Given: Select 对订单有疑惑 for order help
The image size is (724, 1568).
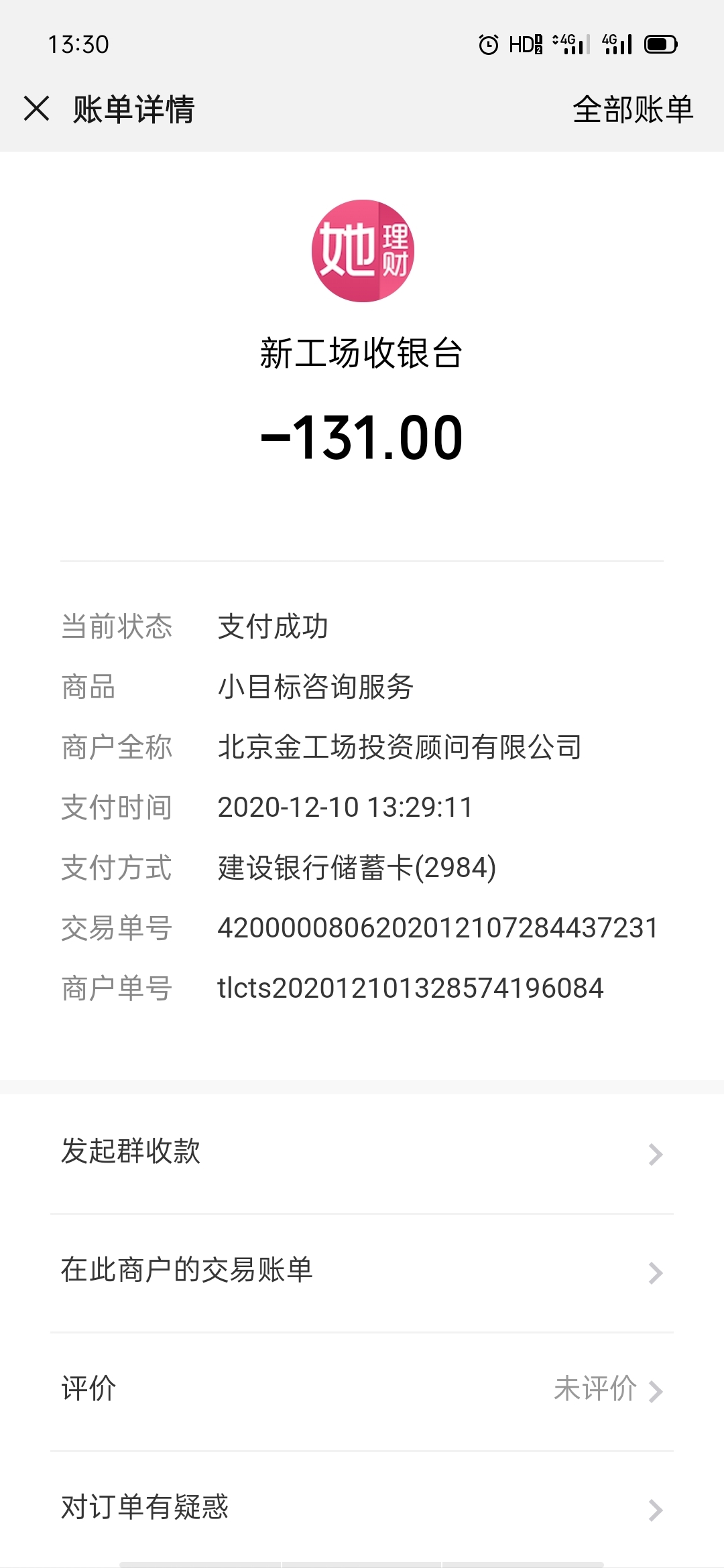Looking at the screenshot, I should pos(362,1508).
